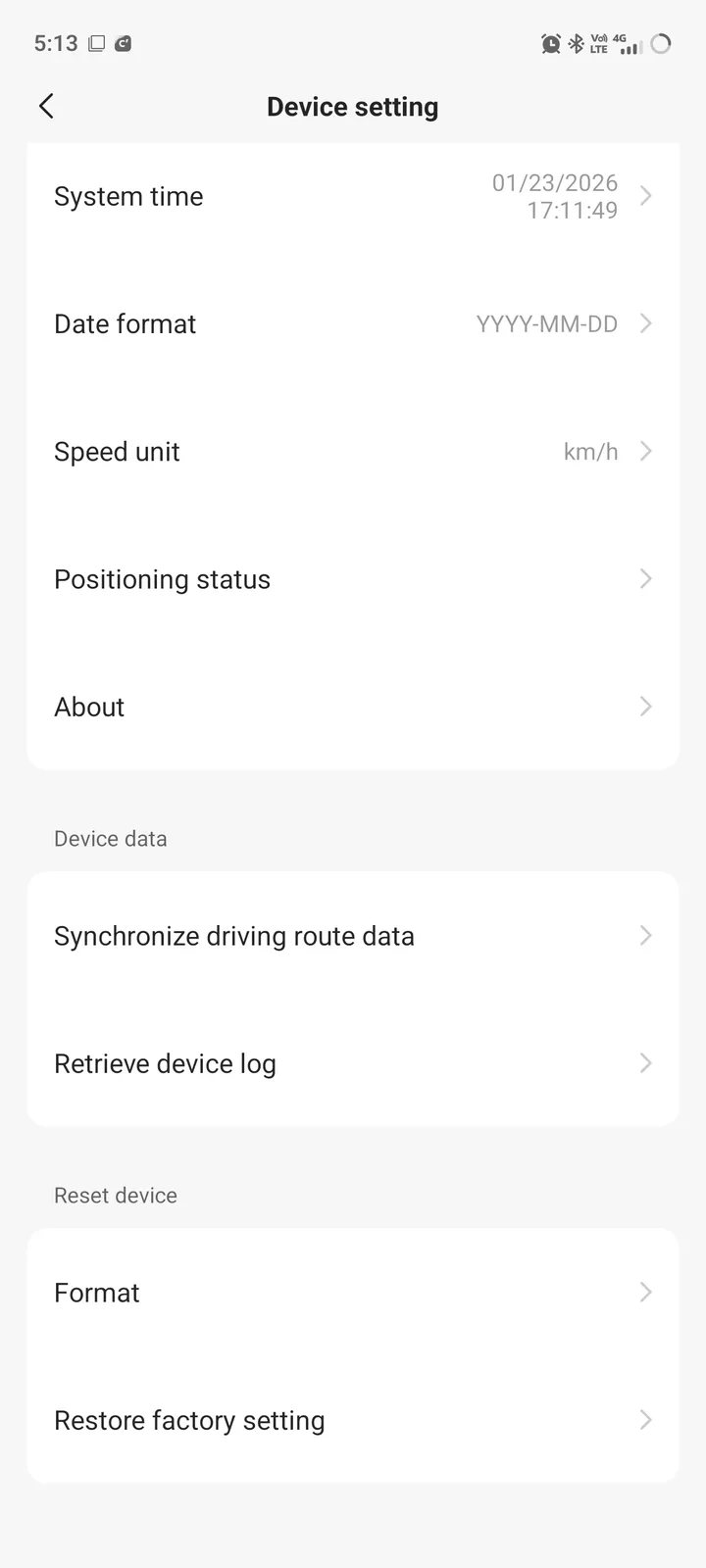706x1568 pixels.
Task: Select the Speed unit option
Action: tap(353, 452)
